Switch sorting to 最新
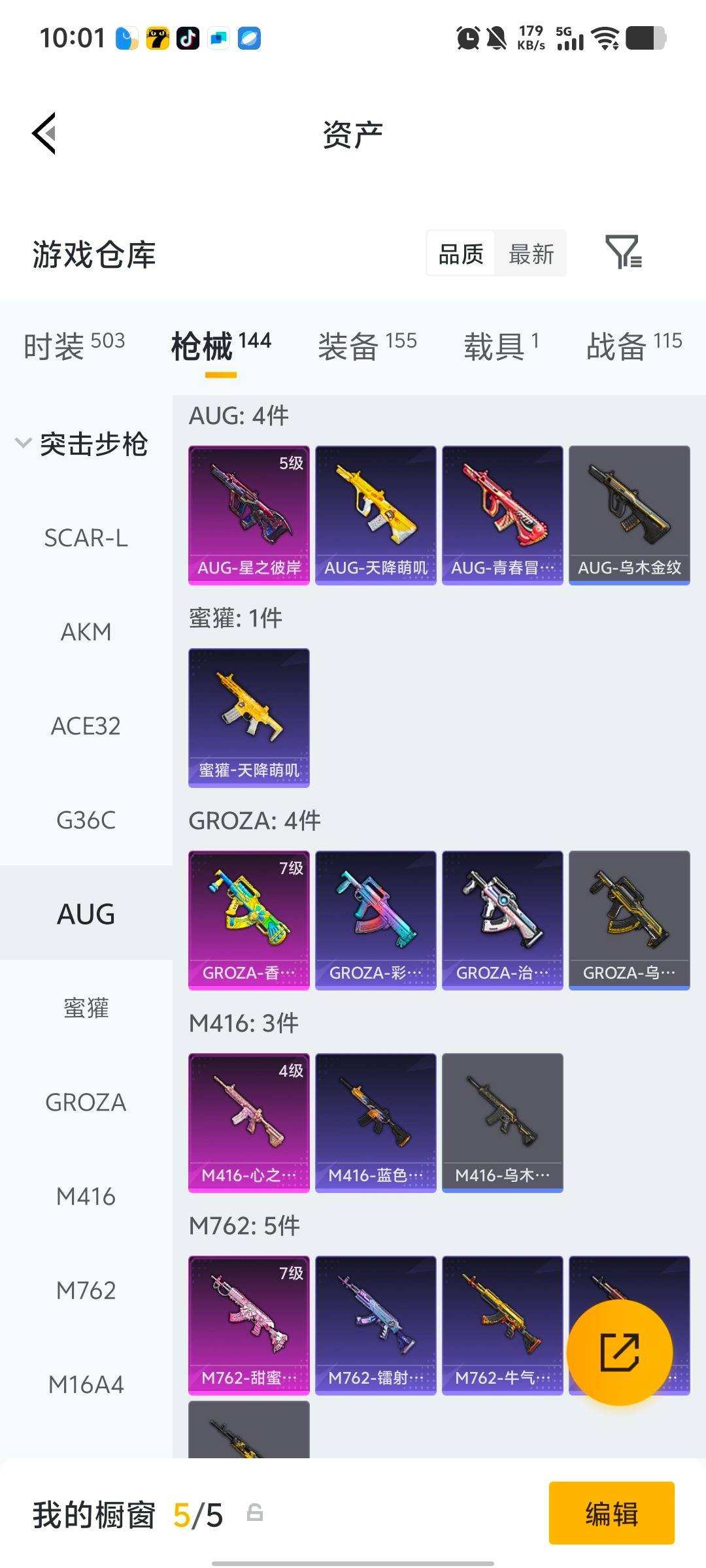Viewport: 706px width, 1568px height. 531,253
